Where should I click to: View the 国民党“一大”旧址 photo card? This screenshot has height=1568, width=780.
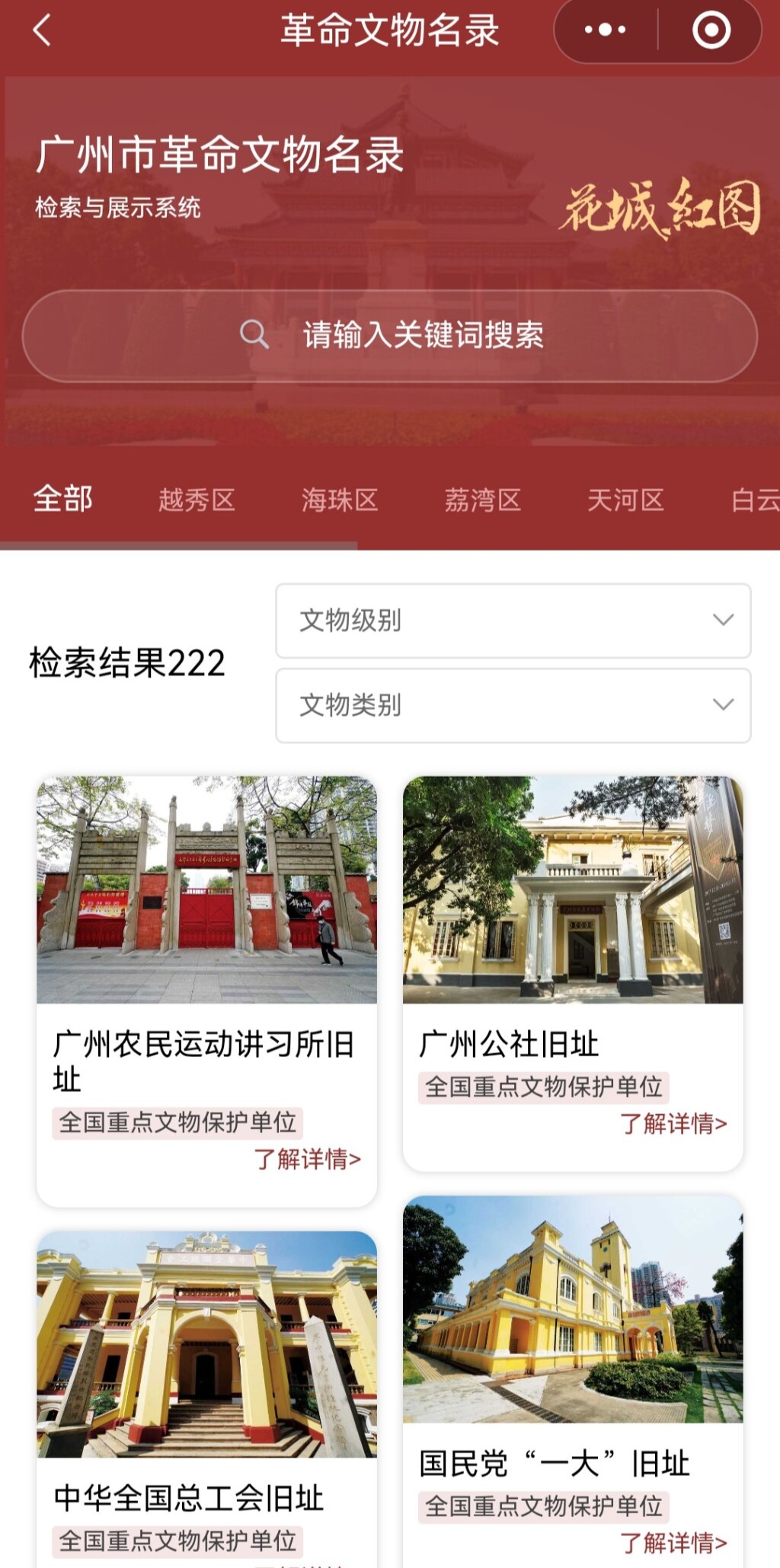tap(573, 1310)
